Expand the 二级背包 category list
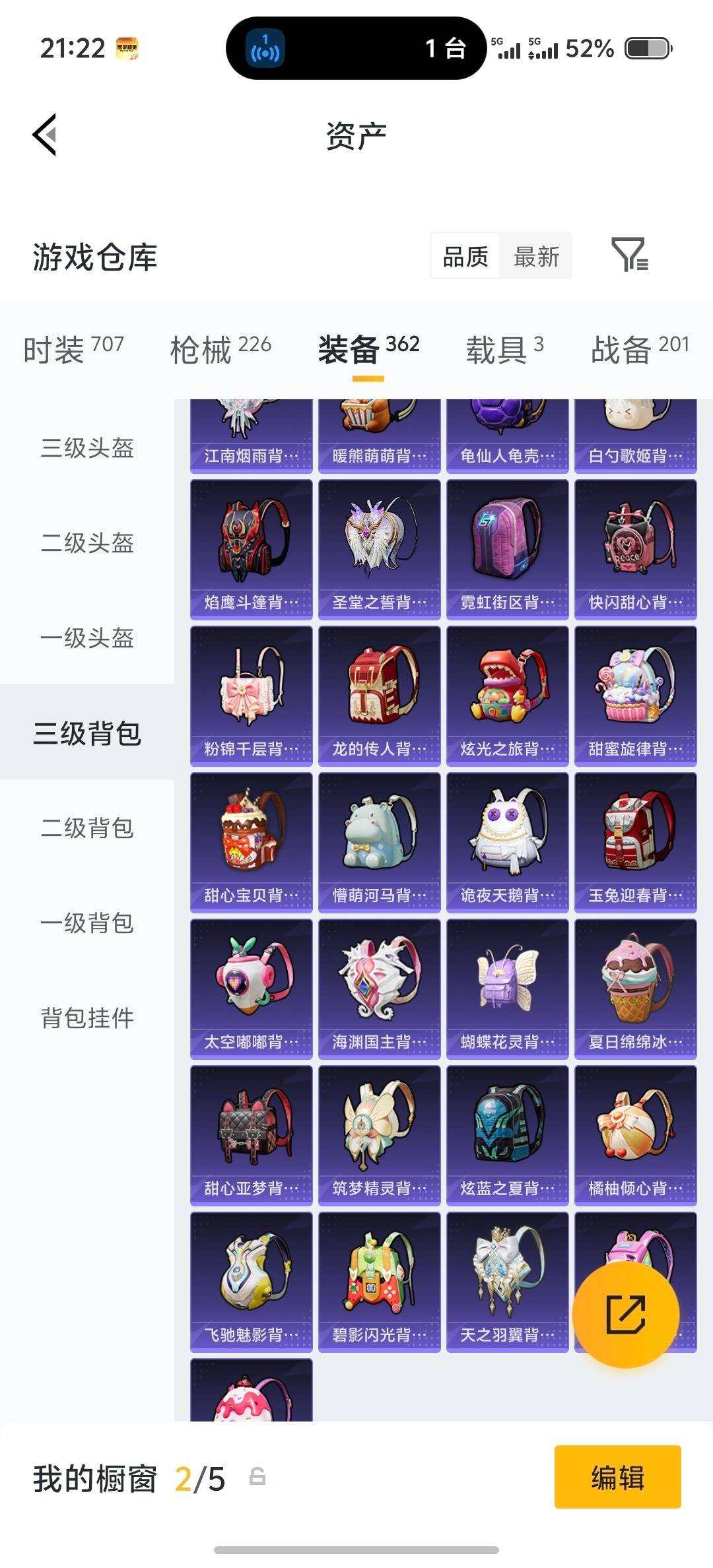 86,829
